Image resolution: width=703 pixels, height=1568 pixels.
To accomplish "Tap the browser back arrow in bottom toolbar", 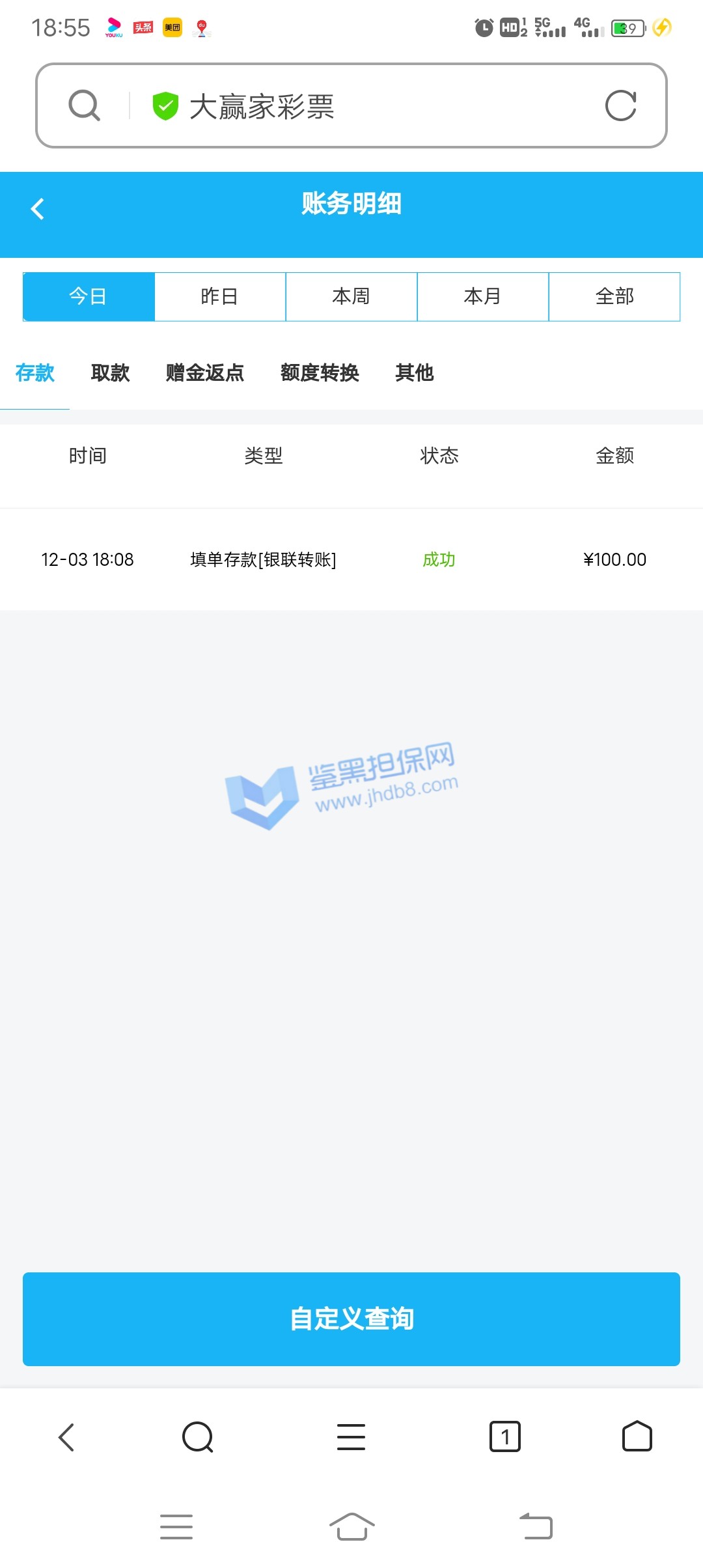I will click(66, 1436).
